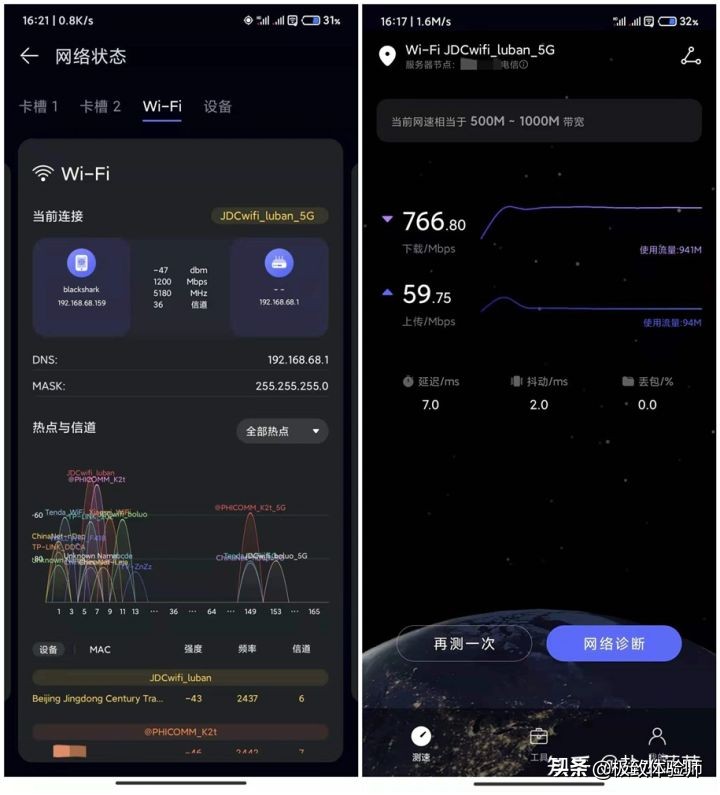This screenshot has width=720, height=795.
Task: Open the 工具 toolbox icon
Action: 539,736
